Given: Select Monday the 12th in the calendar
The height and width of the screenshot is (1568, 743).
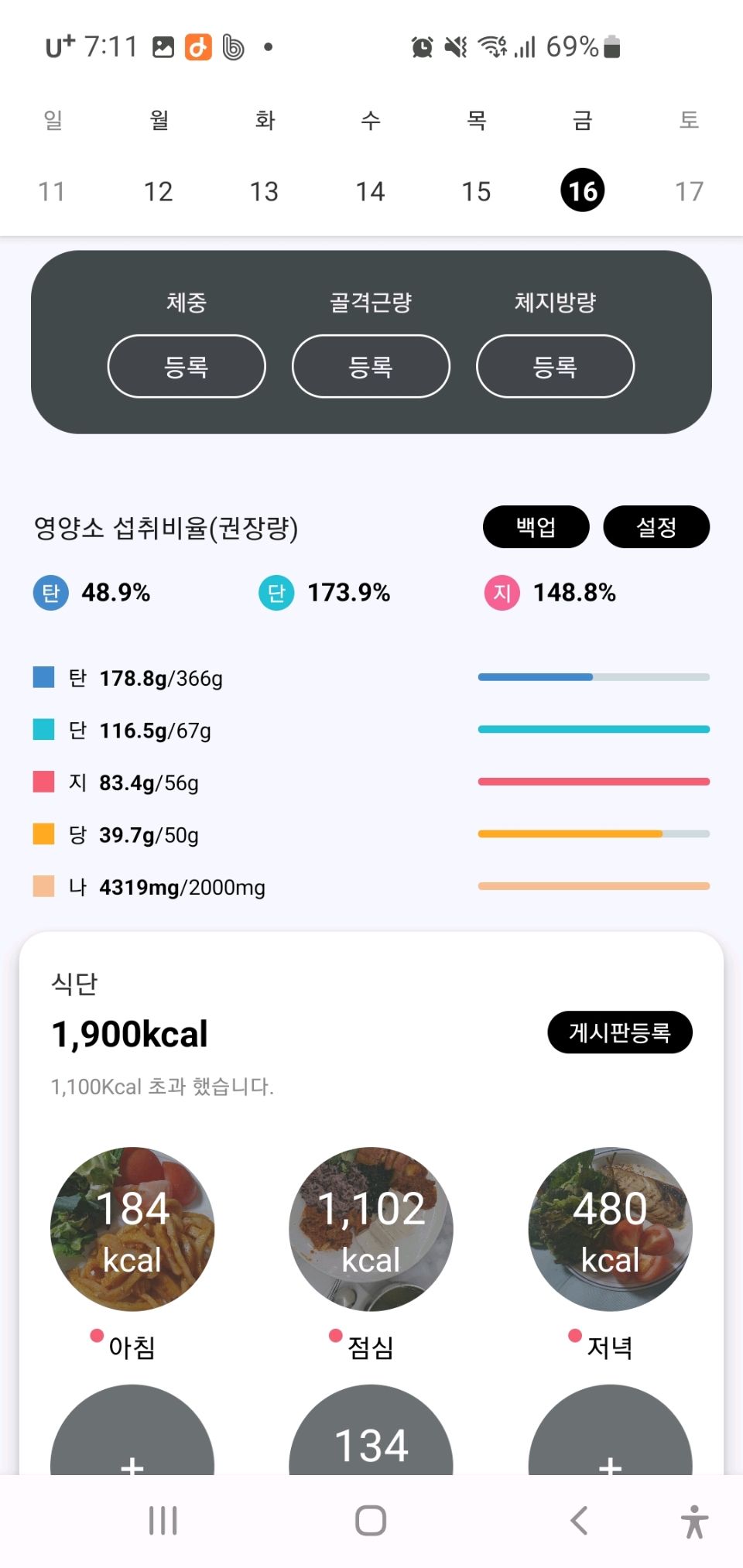Looking at the screenshot, I should [x=158, y=191].
